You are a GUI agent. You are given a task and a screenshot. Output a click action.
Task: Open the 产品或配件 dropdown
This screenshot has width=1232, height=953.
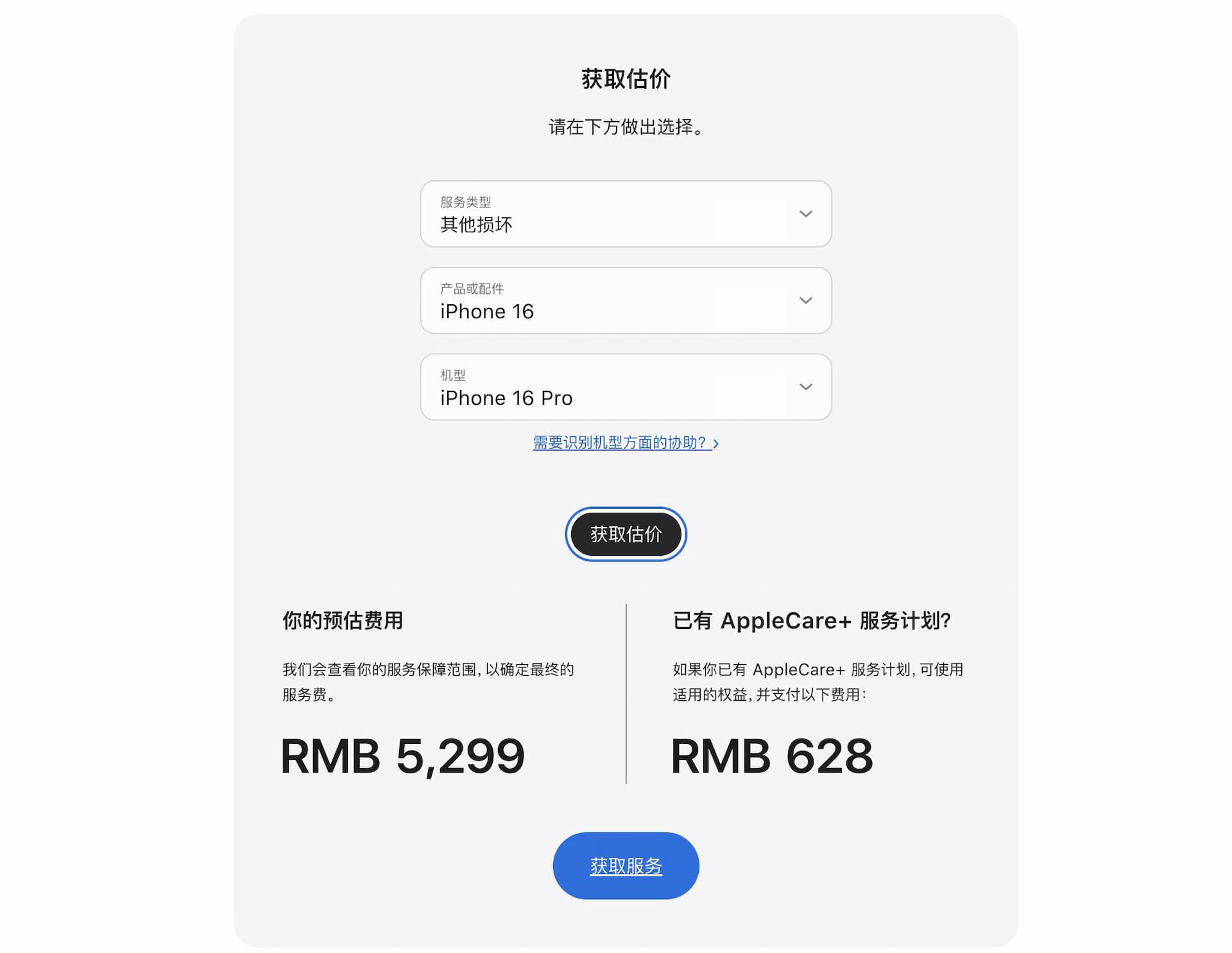click(x=626, y=300)
